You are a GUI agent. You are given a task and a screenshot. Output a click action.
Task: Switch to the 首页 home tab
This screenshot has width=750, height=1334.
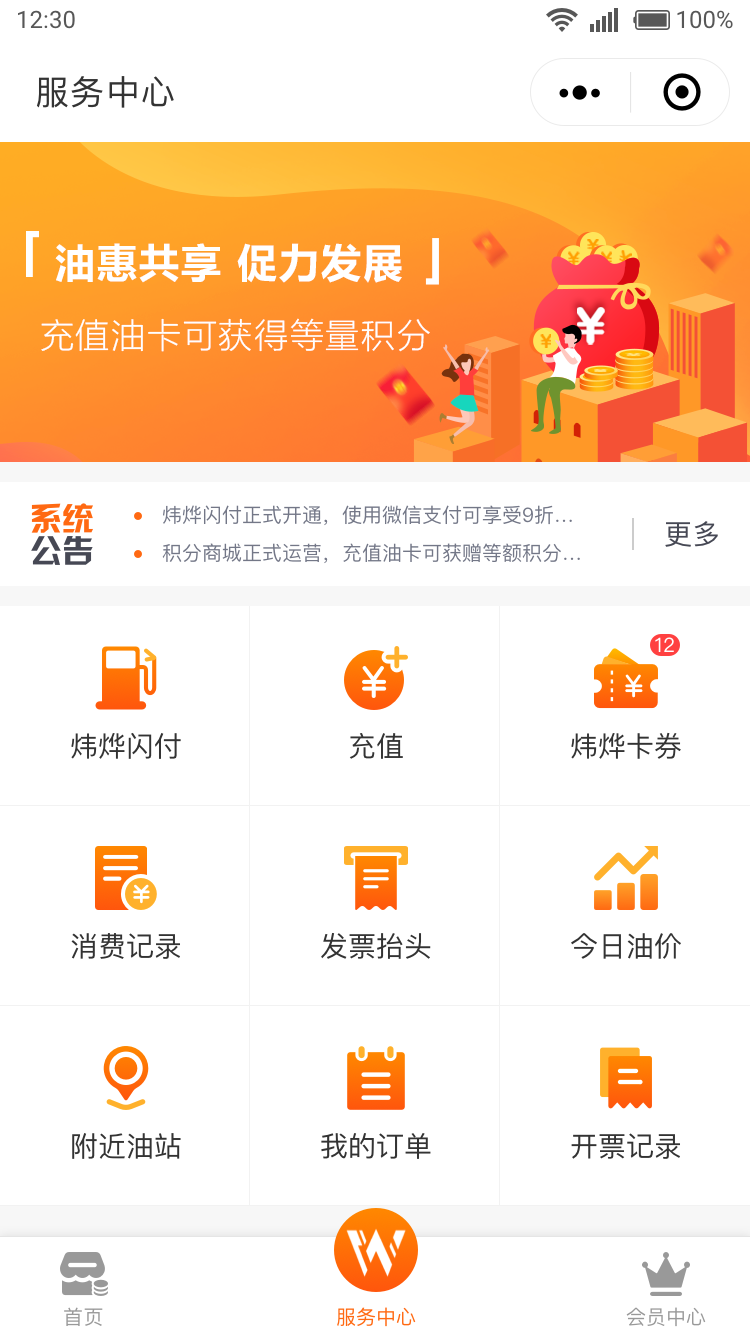click(x=84, y=1288)
